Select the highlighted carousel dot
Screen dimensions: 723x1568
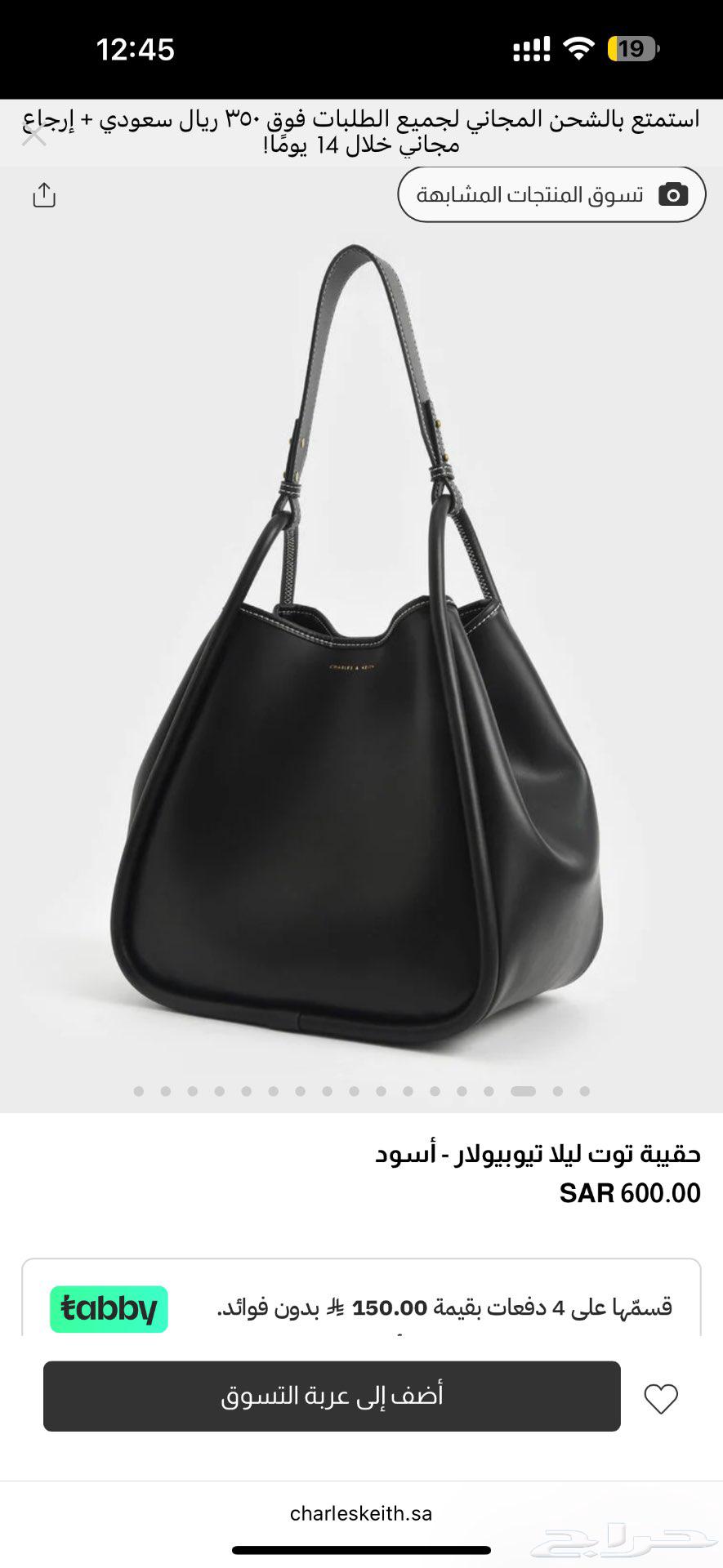pos(521,1090)
